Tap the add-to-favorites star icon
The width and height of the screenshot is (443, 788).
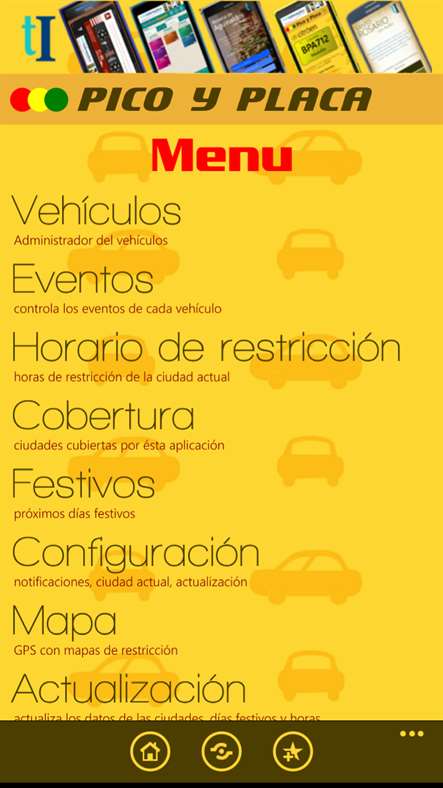pyautogui.click(x=293, y=752)
